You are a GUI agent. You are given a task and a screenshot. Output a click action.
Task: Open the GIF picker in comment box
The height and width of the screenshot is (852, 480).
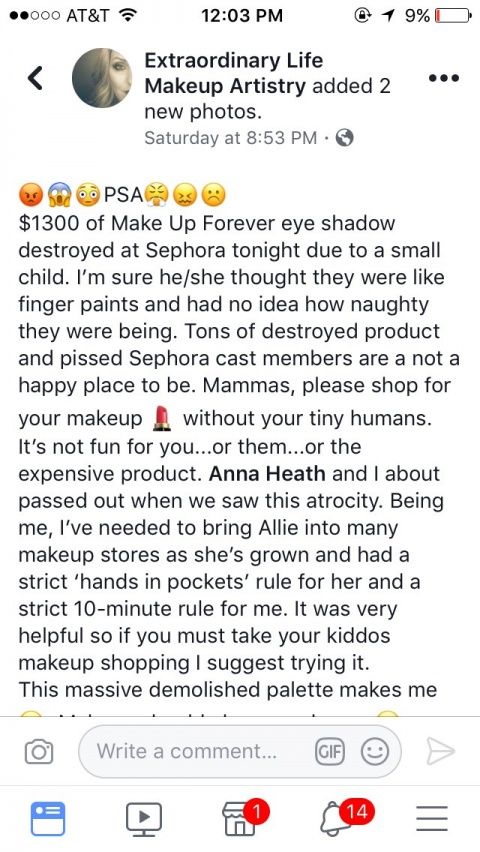pos(330,751)
